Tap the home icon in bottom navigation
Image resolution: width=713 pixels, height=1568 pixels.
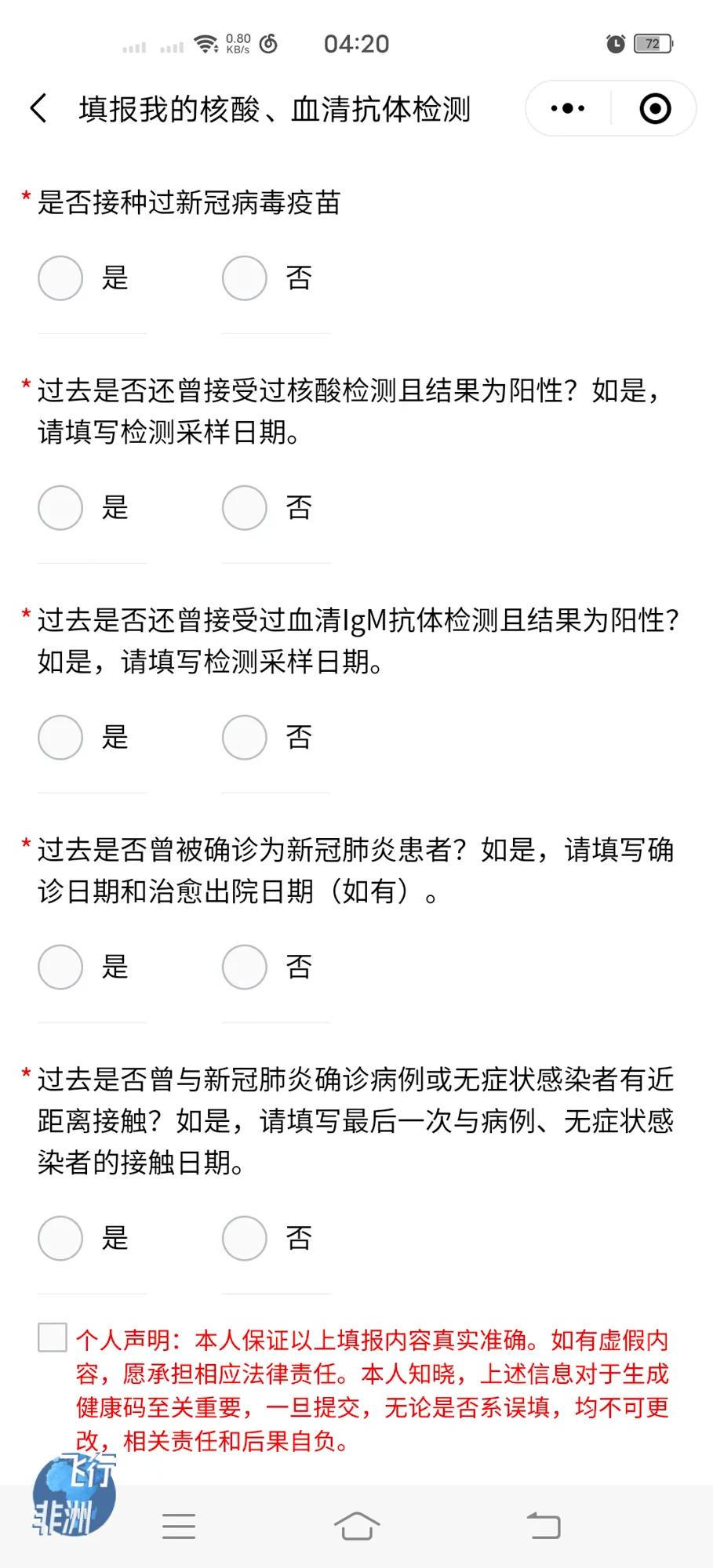point(357,1527)
